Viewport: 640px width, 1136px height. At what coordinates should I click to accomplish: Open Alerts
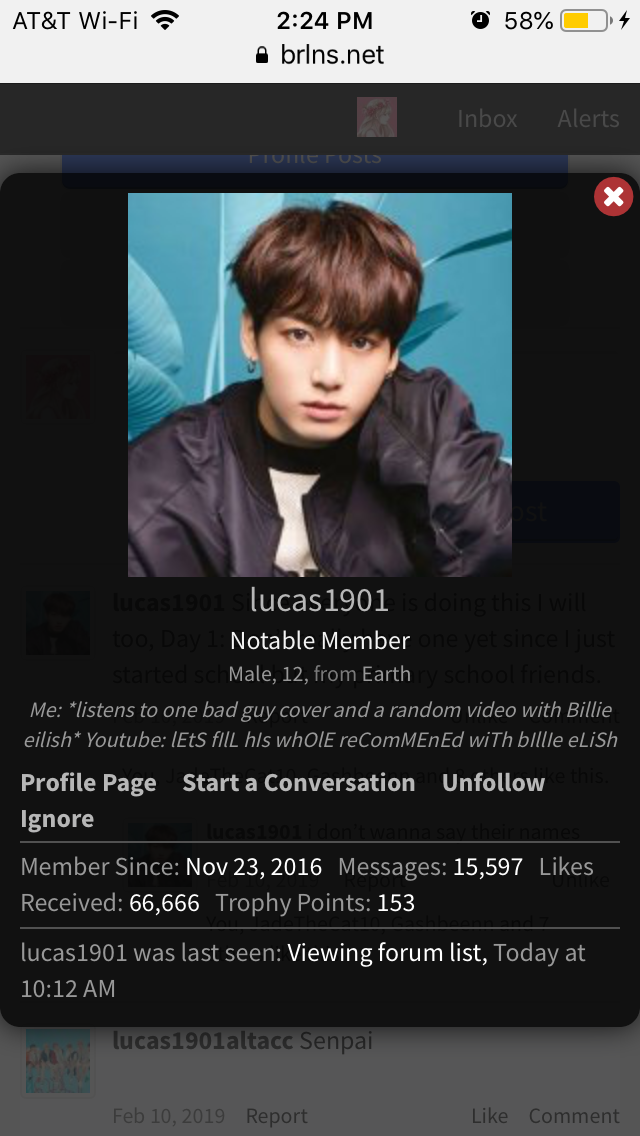(x=588, y=118)
